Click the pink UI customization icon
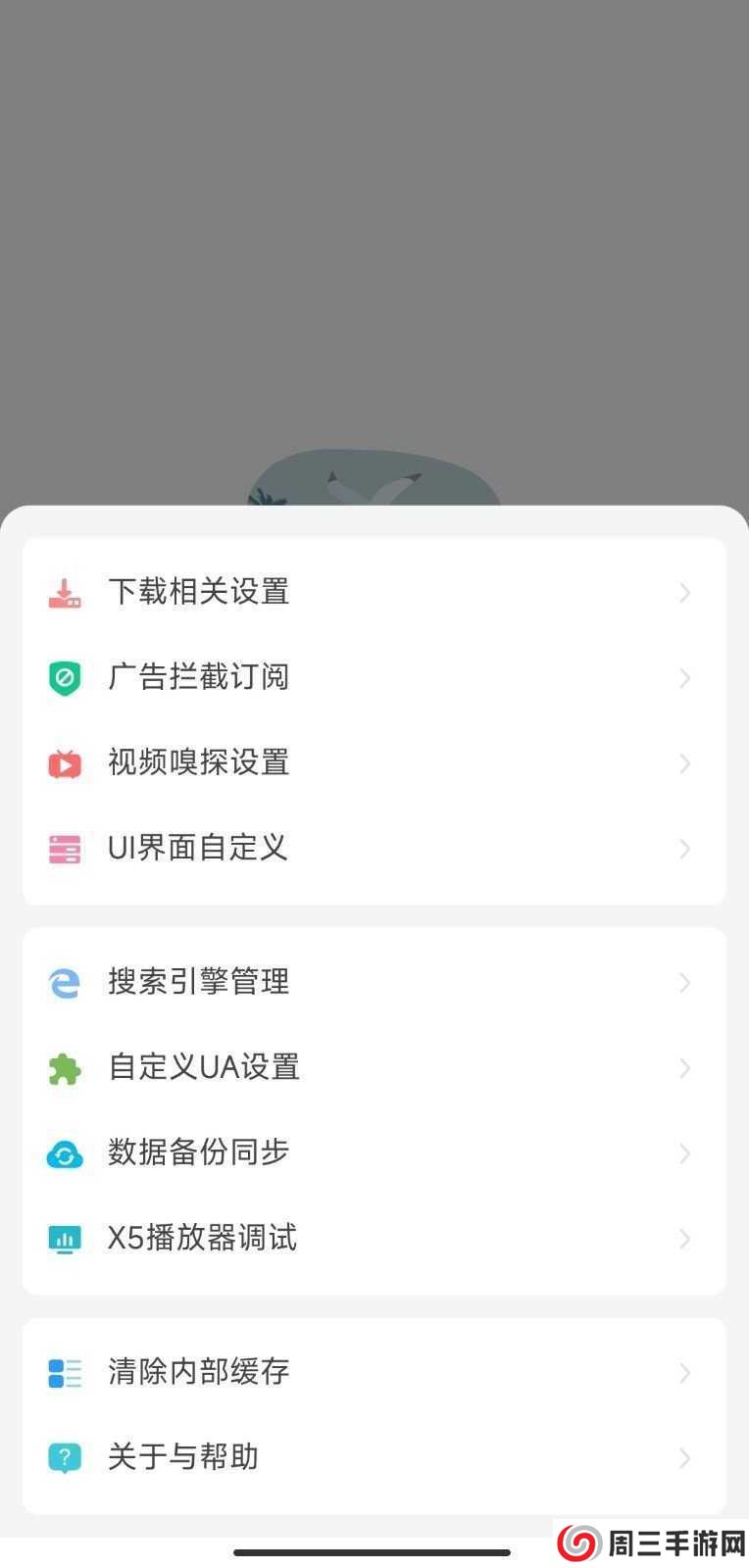 (x=64, y=849)
